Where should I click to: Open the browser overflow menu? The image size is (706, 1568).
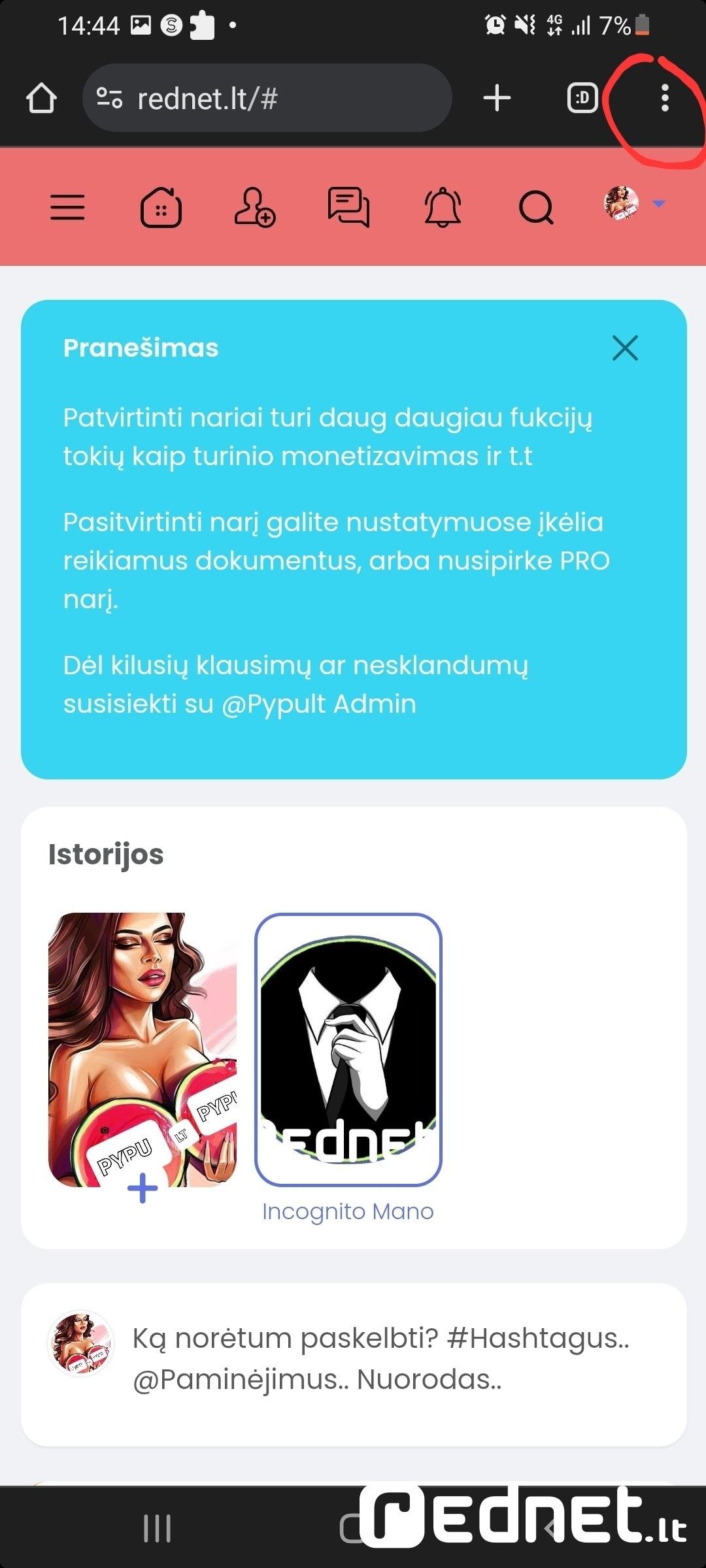click(x=664, y=98)
